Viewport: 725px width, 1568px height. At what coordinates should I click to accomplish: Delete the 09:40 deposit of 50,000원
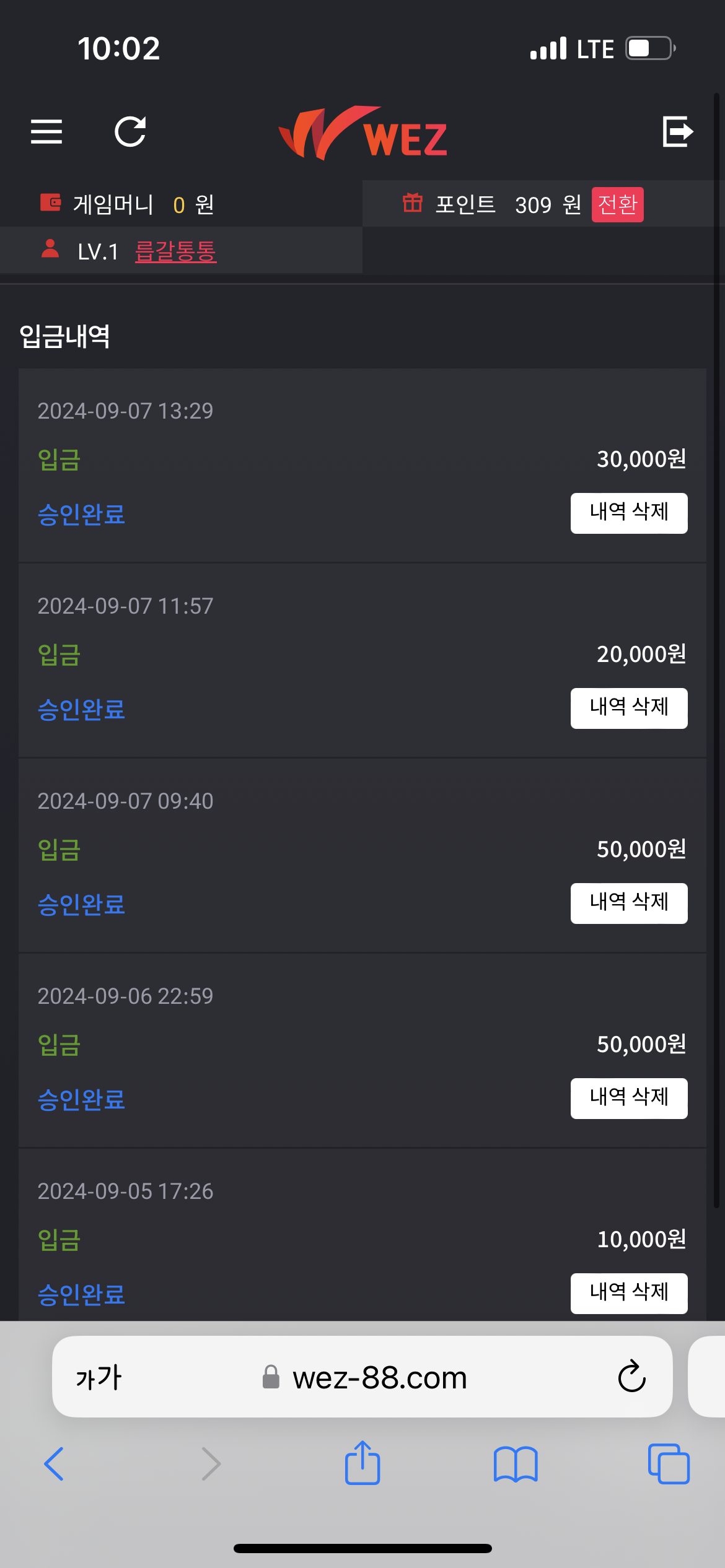point(629,903)
